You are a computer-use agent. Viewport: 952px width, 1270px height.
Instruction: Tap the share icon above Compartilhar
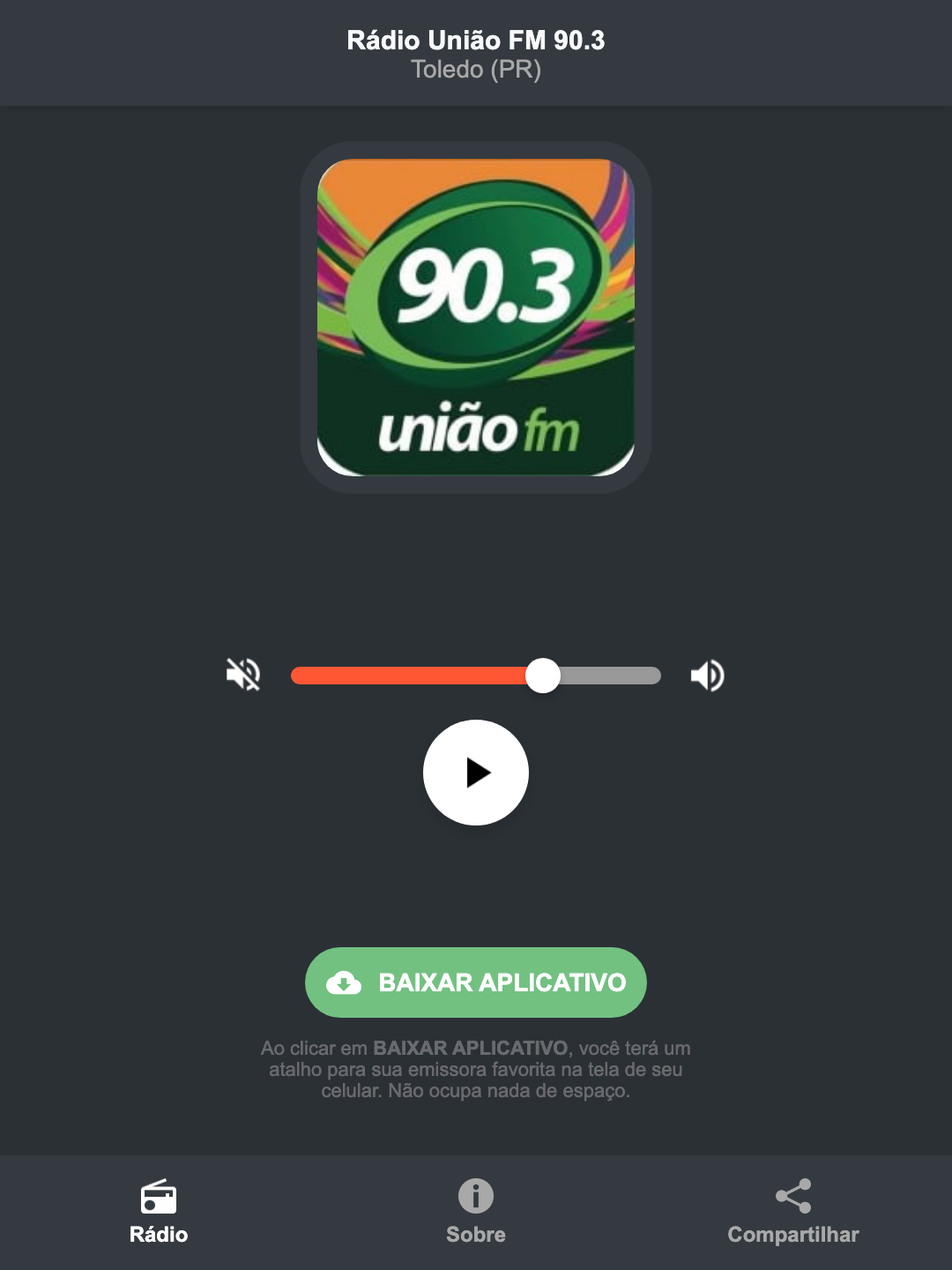pos(792,1198)
